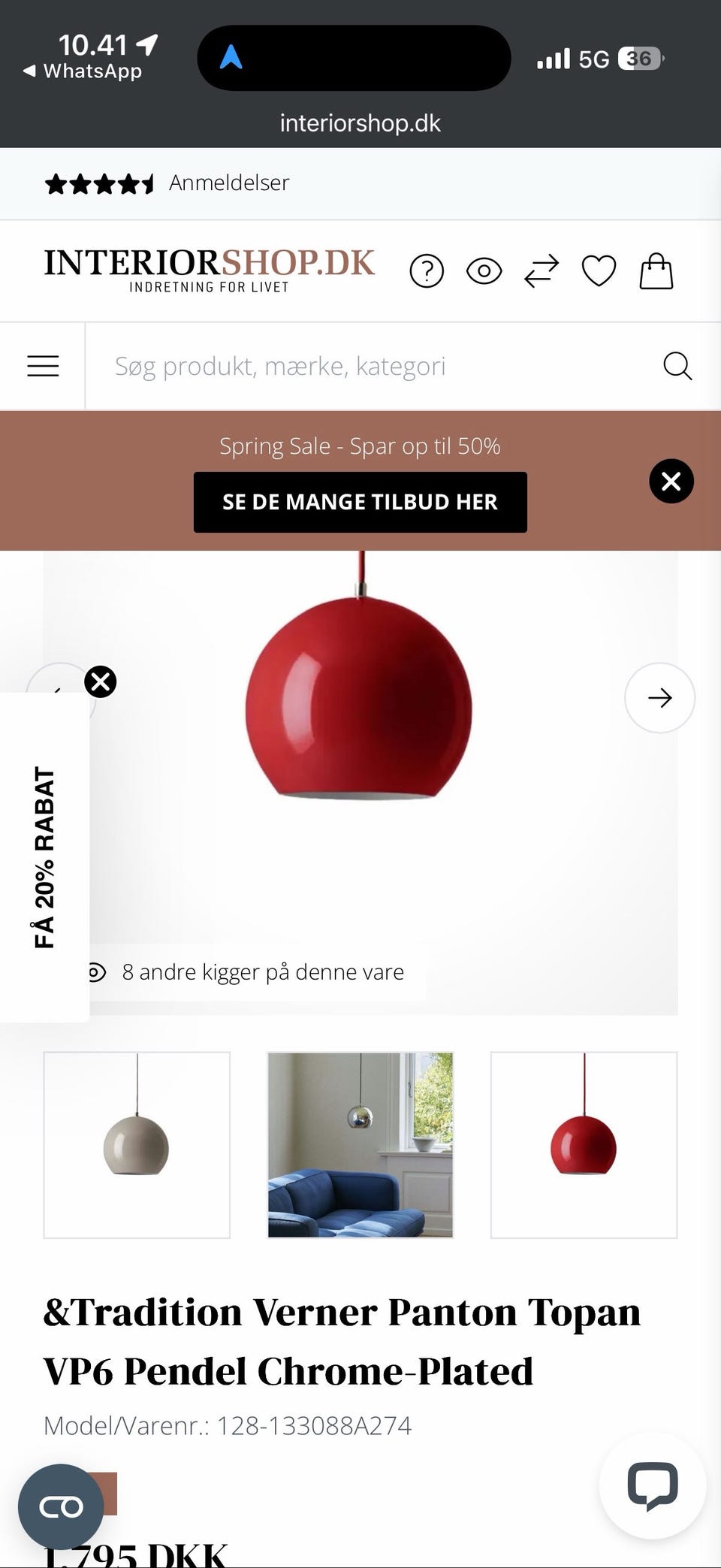Viewport: 721px width, 1568px height.
Task: Click the search magnifier icon
Action: pyautogui.click(x=677, y=366)
